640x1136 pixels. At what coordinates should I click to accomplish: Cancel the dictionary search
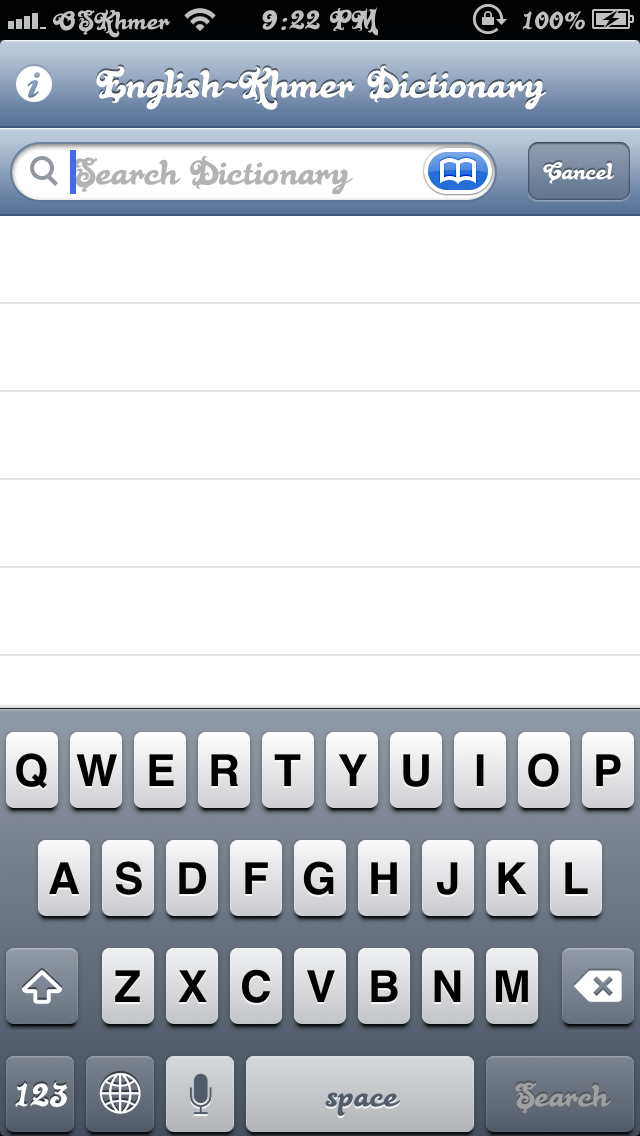coord(578,172)
